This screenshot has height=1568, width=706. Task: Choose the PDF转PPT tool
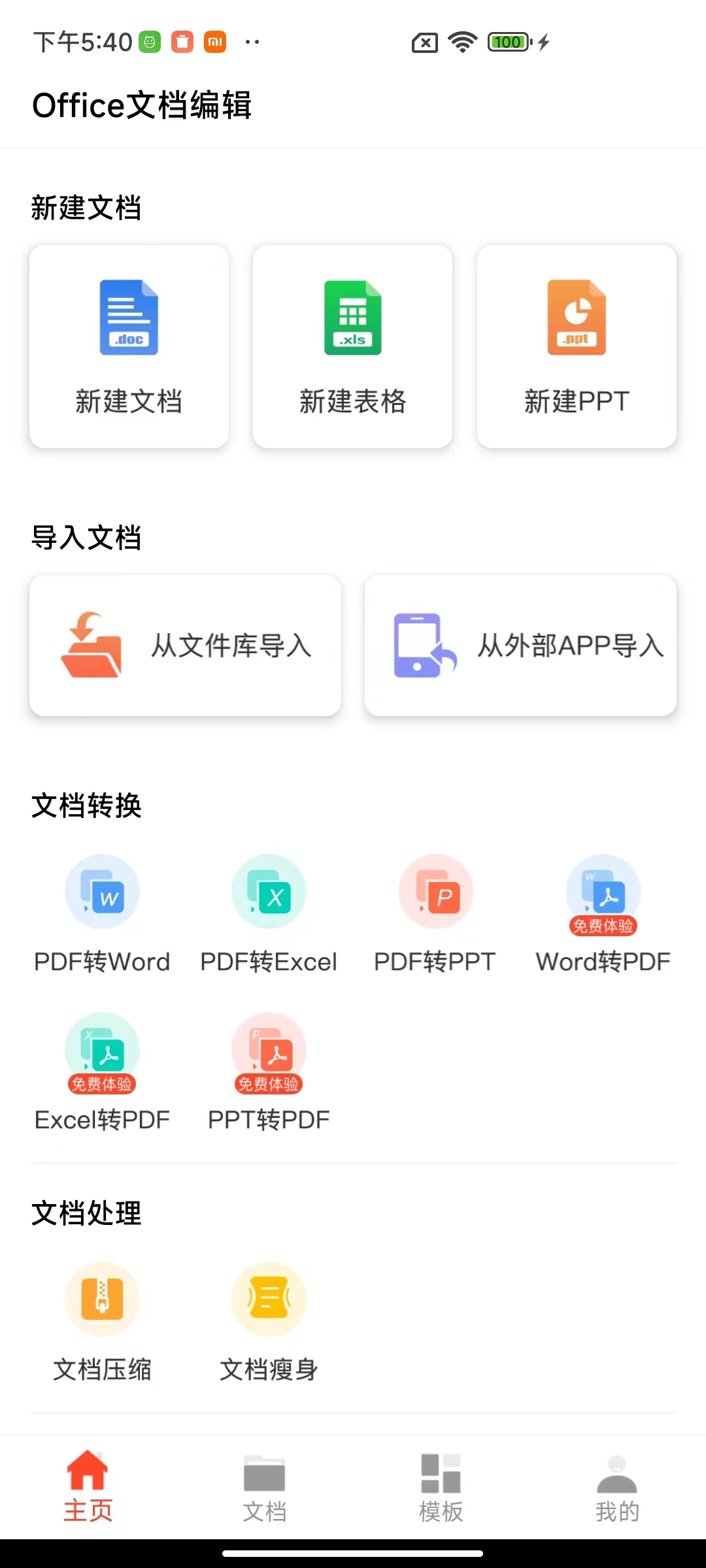click(435, 915)
